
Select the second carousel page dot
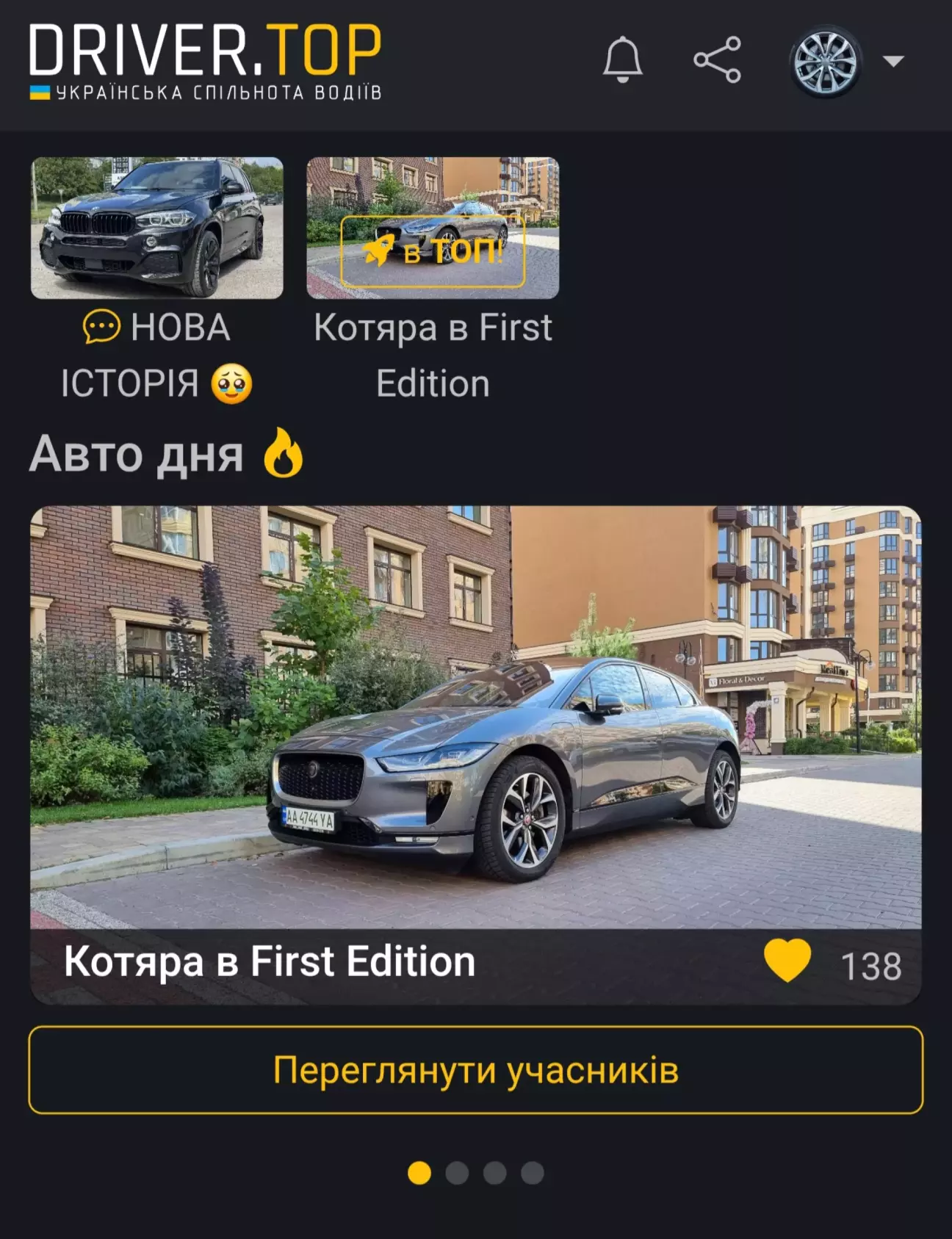point(457,1173)
